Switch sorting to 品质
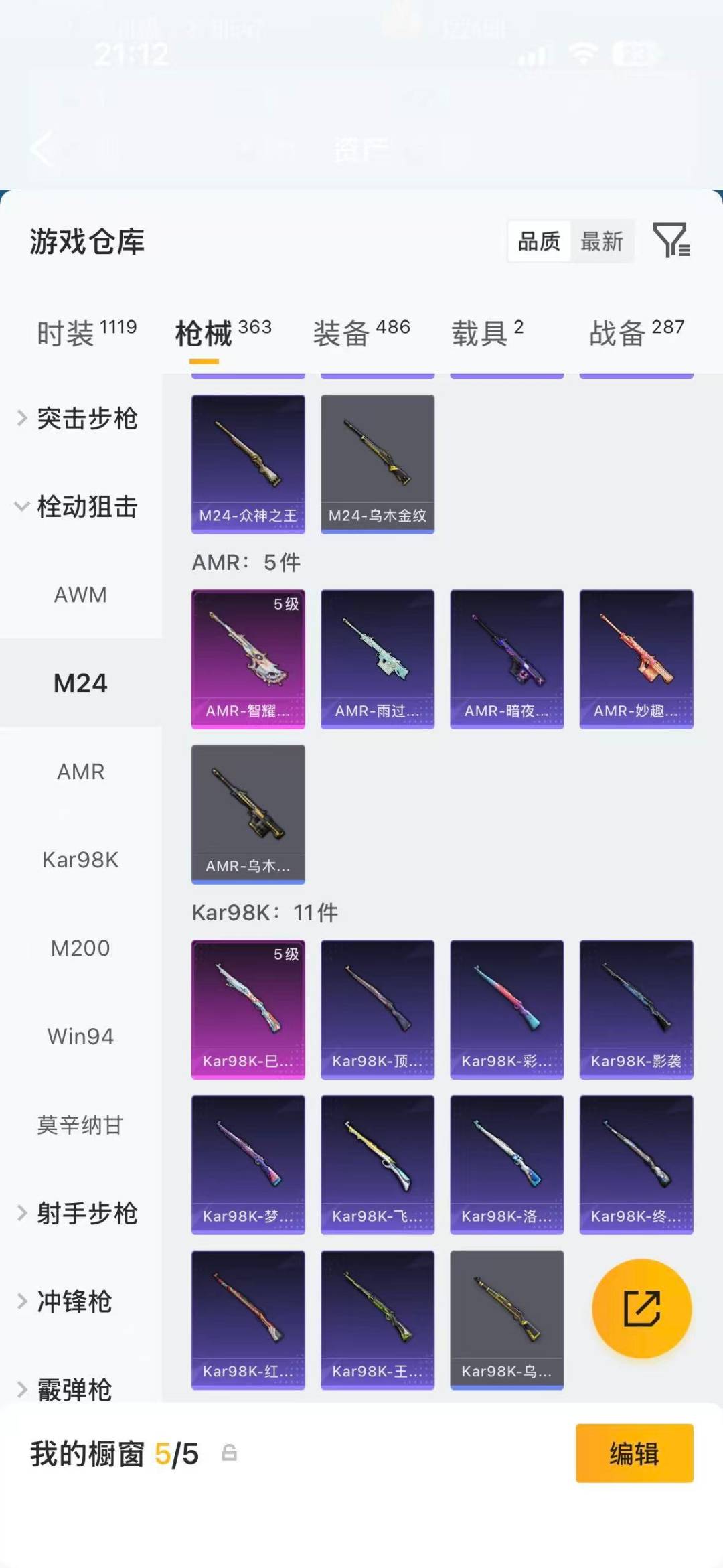This screenshot has height=1568, width=723. coord(539,242)
